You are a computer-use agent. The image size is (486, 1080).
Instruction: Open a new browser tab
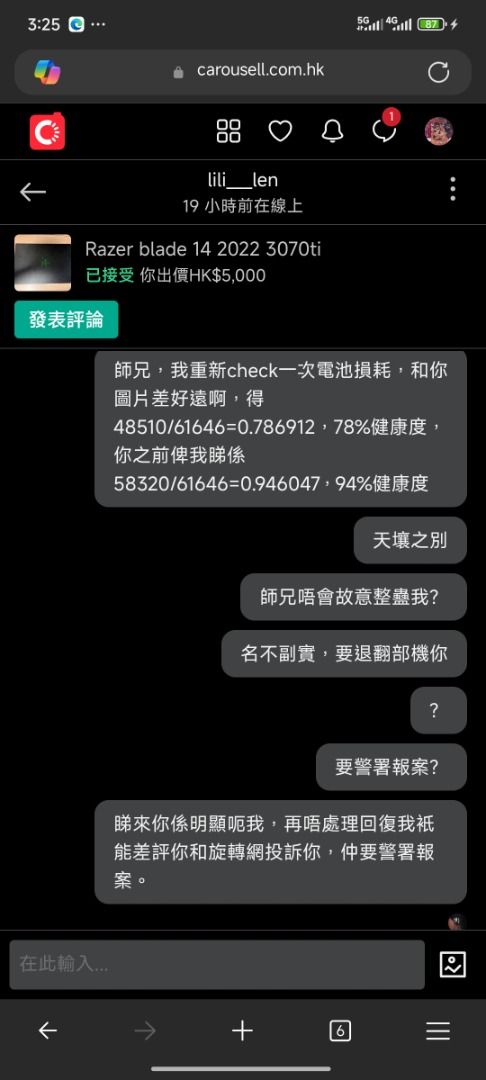(x=242, y=1030)
